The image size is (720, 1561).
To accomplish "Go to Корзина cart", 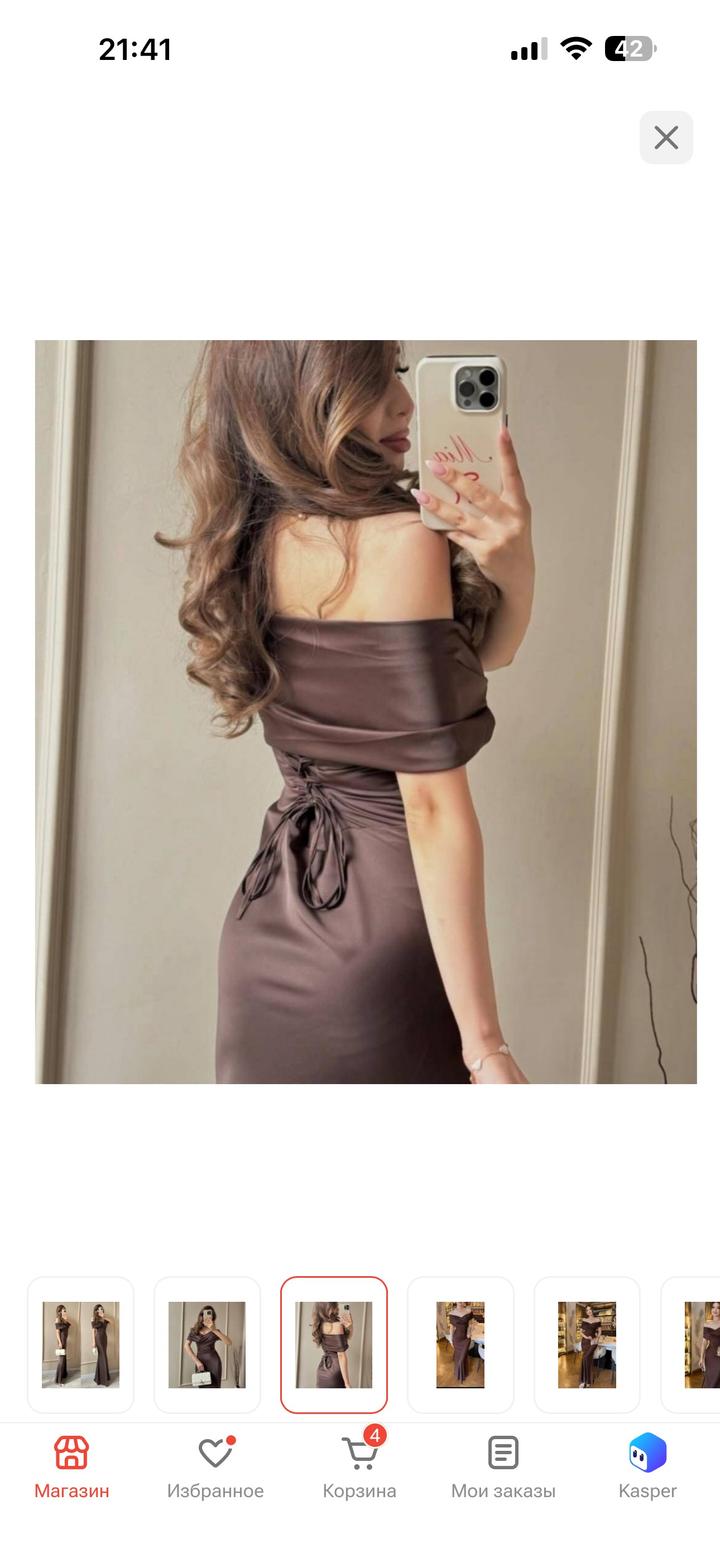I will click(x=359, y=1467).
